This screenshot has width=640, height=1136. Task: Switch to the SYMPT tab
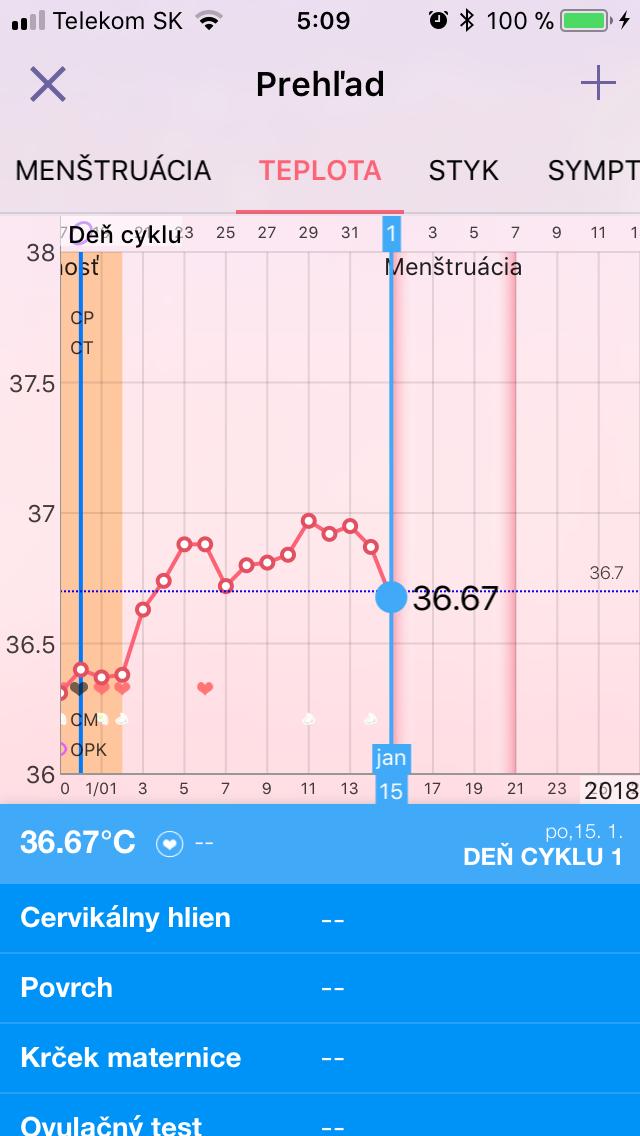click(x=592, y=170)
